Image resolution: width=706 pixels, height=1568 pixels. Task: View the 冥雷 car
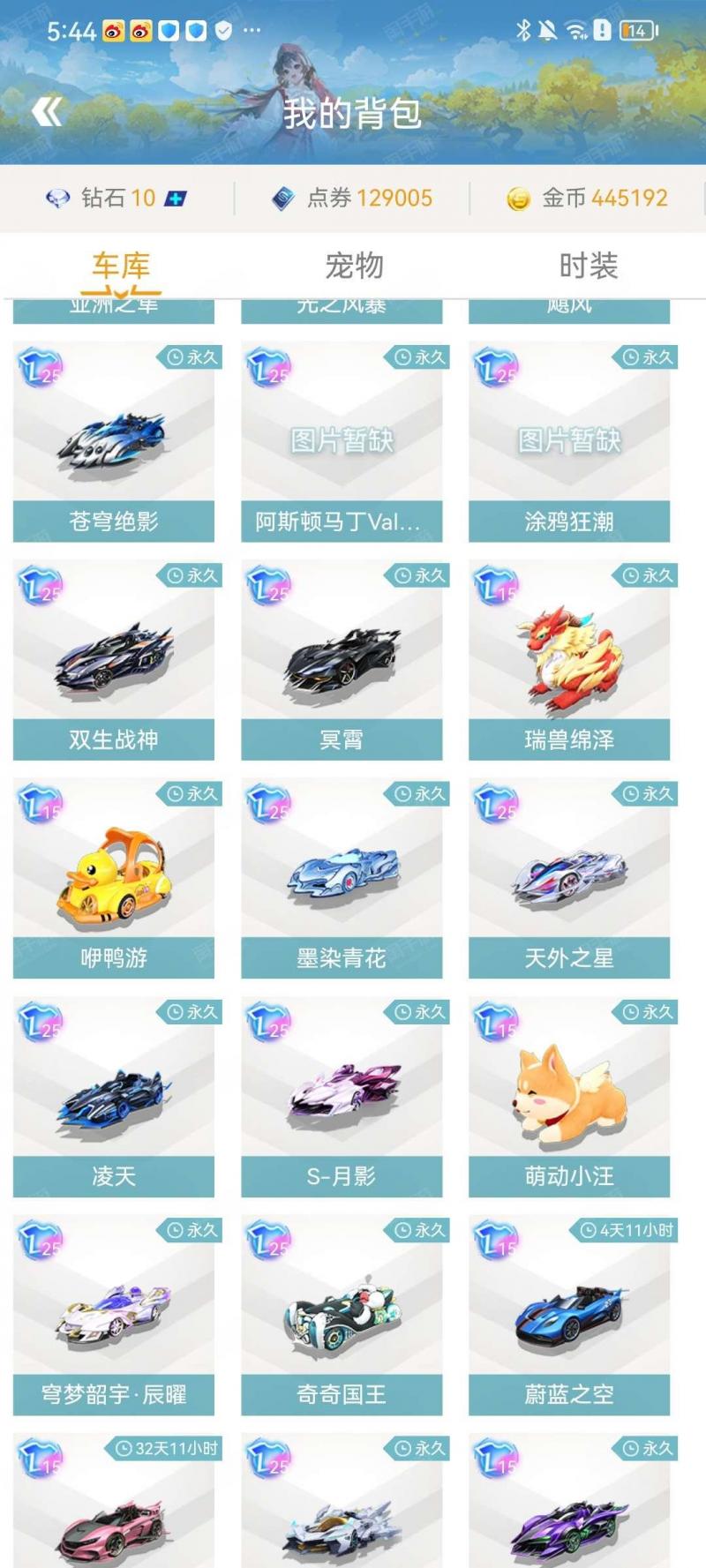(342, 660)
